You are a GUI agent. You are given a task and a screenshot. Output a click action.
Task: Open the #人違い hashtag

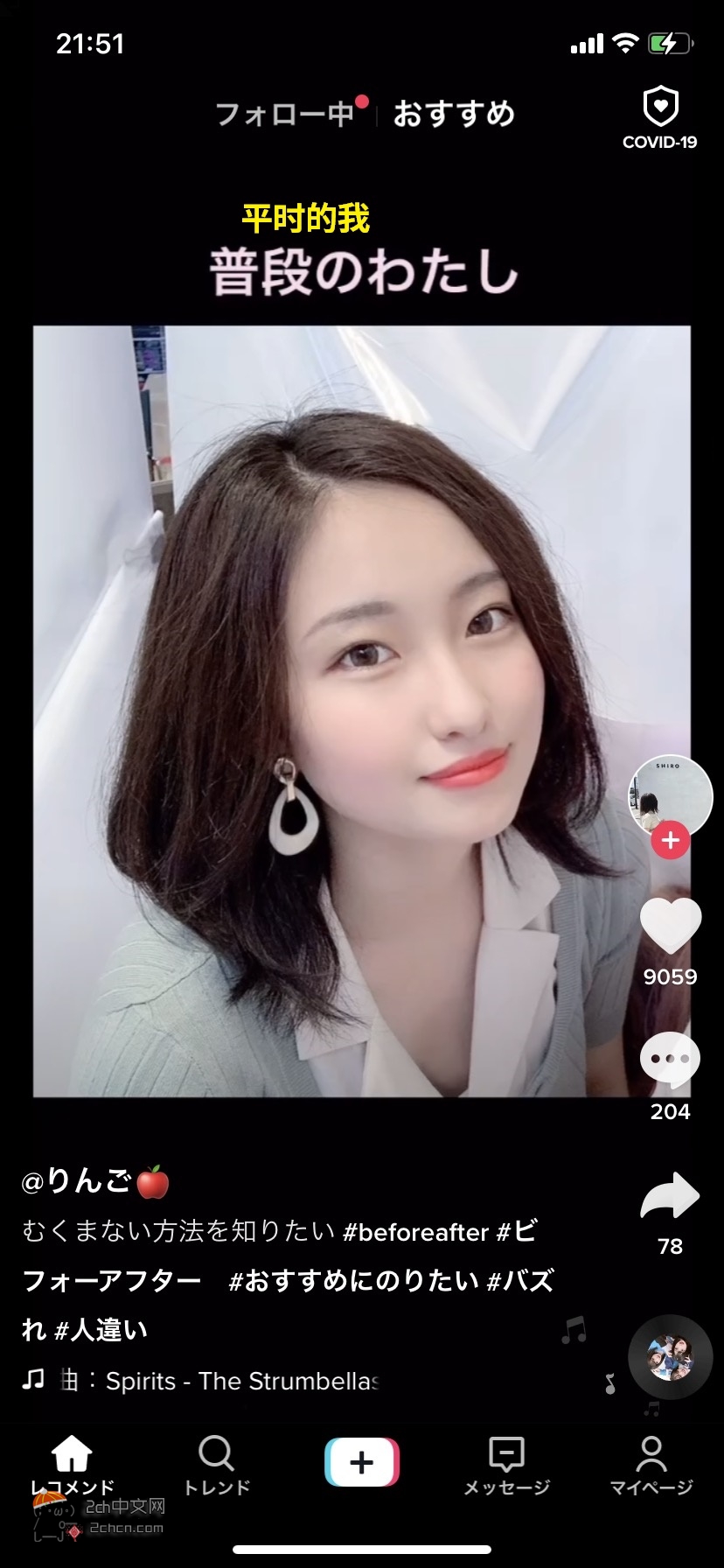(101, 1330)
